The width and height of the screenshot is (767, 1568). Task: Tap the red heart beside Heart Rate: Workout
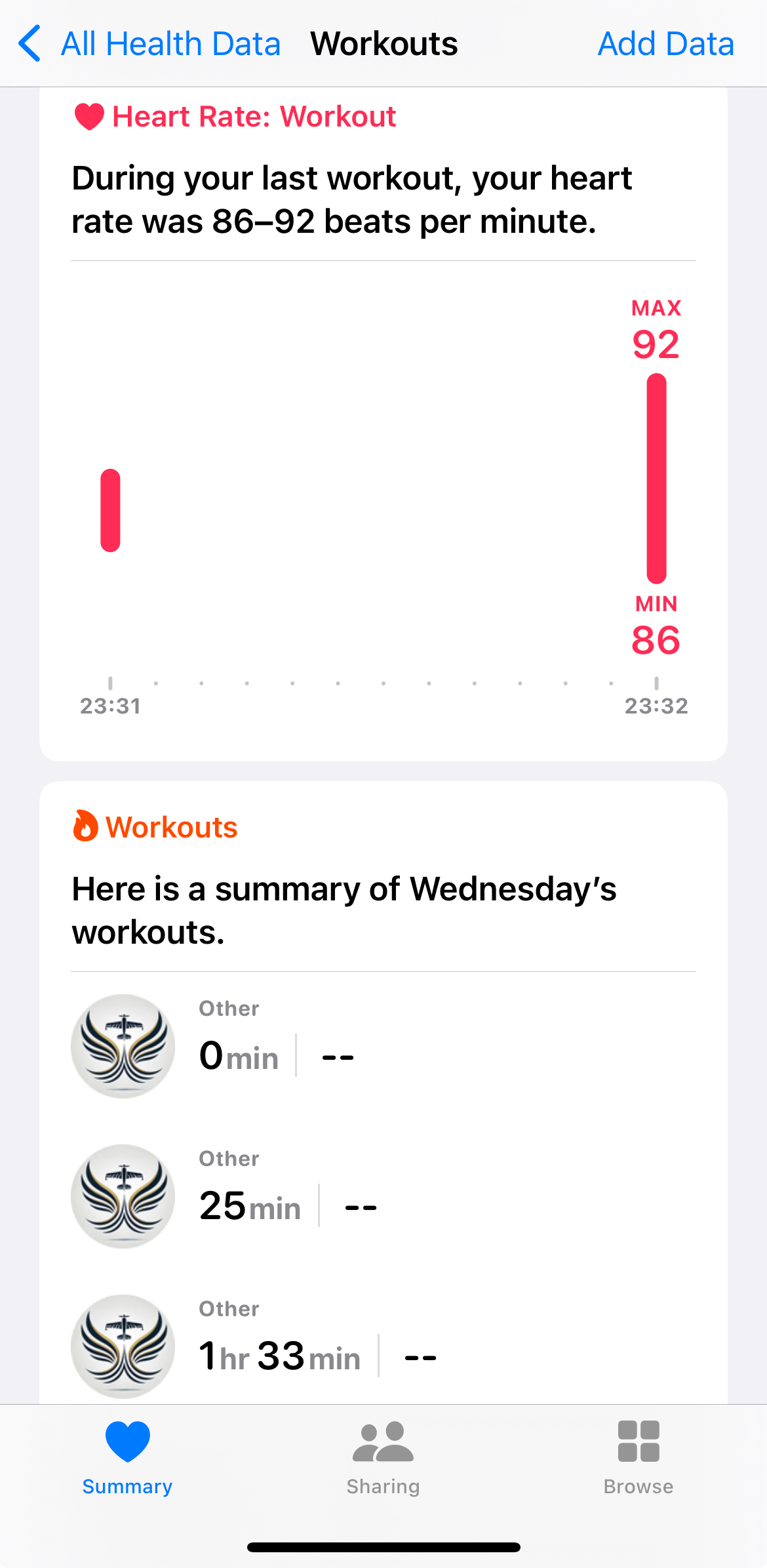coord(88,116)
